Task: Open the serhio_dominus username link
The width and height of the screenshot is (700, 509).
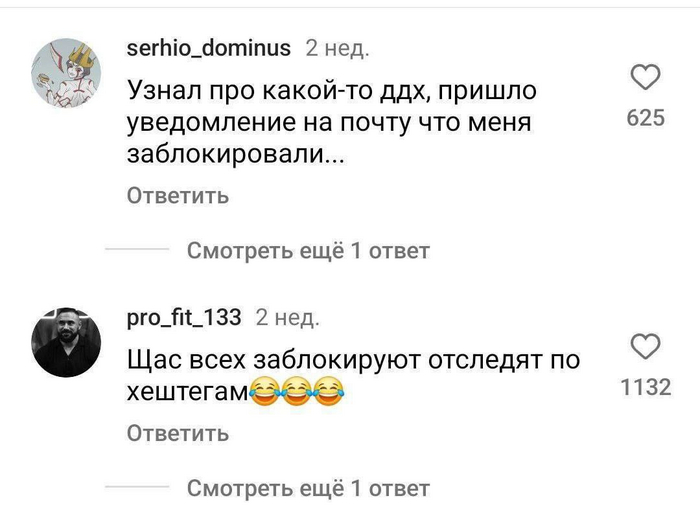Action: click(210, 47)
